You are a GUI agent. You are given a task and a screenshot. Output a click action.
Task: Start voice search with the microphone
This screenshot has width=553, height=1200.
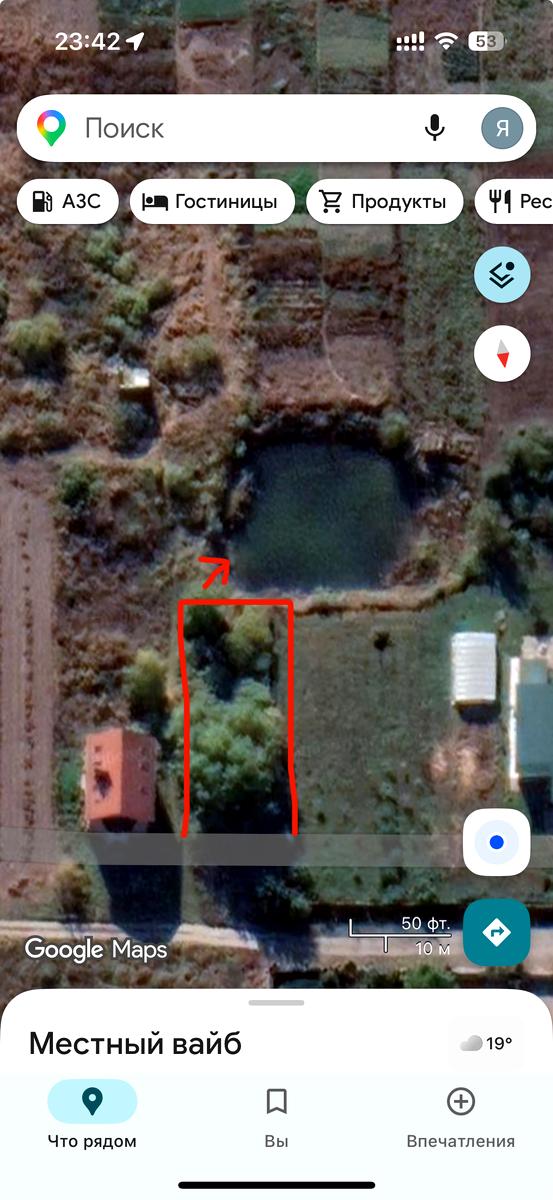coord(434,128)
